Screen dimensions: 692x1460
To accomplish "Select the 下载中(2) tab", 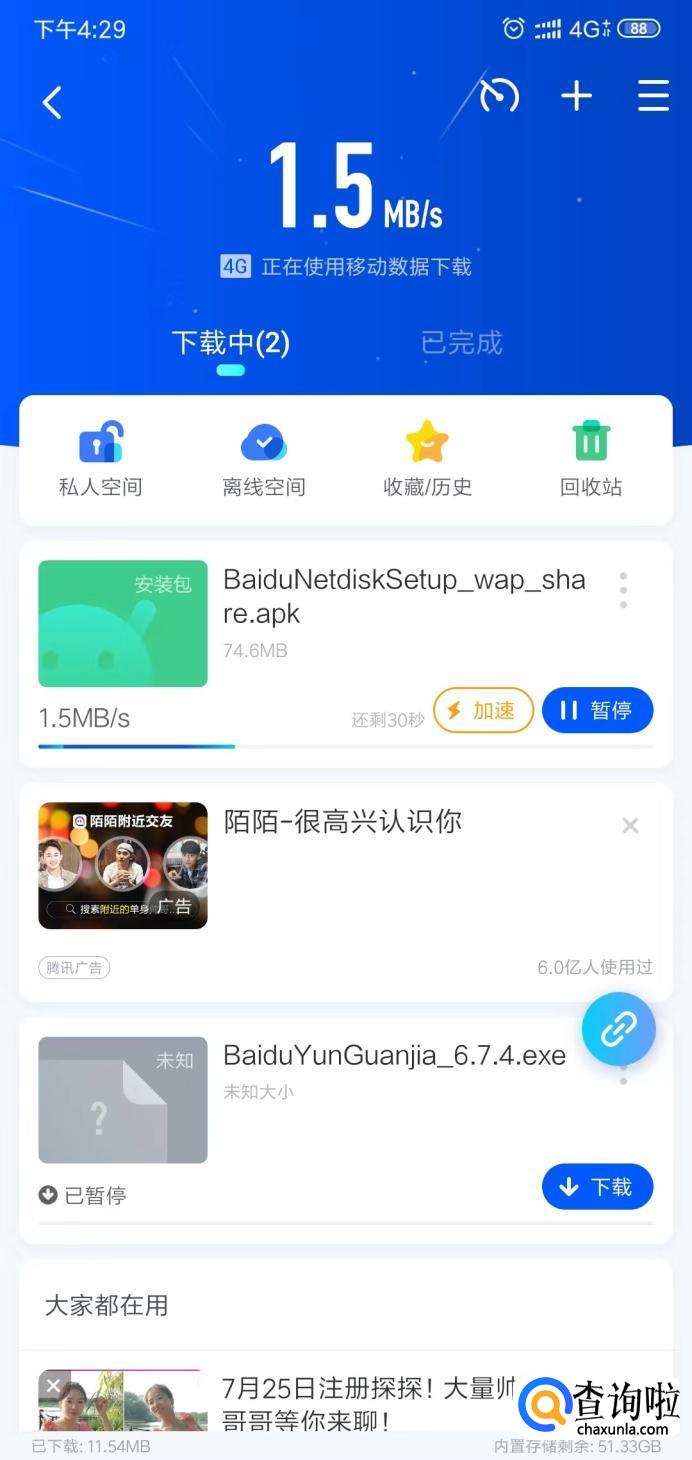I will [x=230, y=343].
